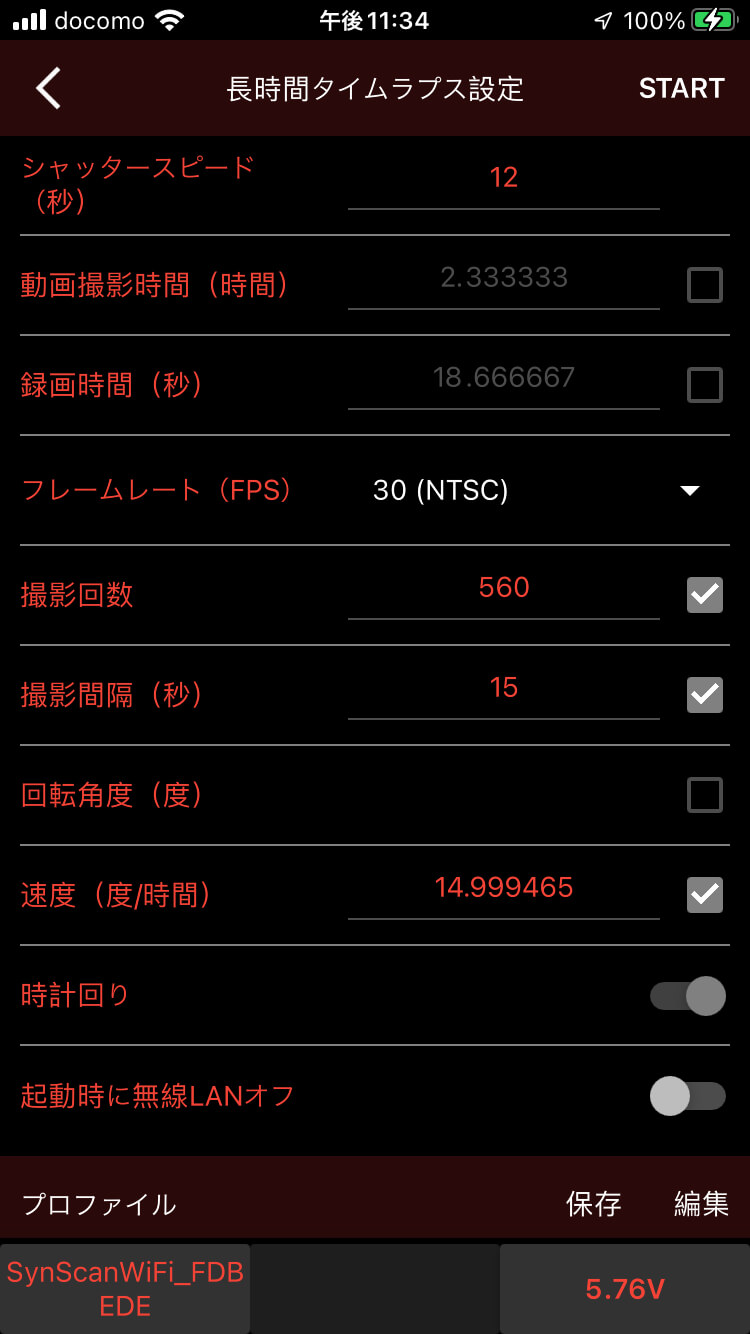Tap 保存 to save the profile
Image resolution: width=750 pixels, height=1334 pixels.
(594, 1204)
